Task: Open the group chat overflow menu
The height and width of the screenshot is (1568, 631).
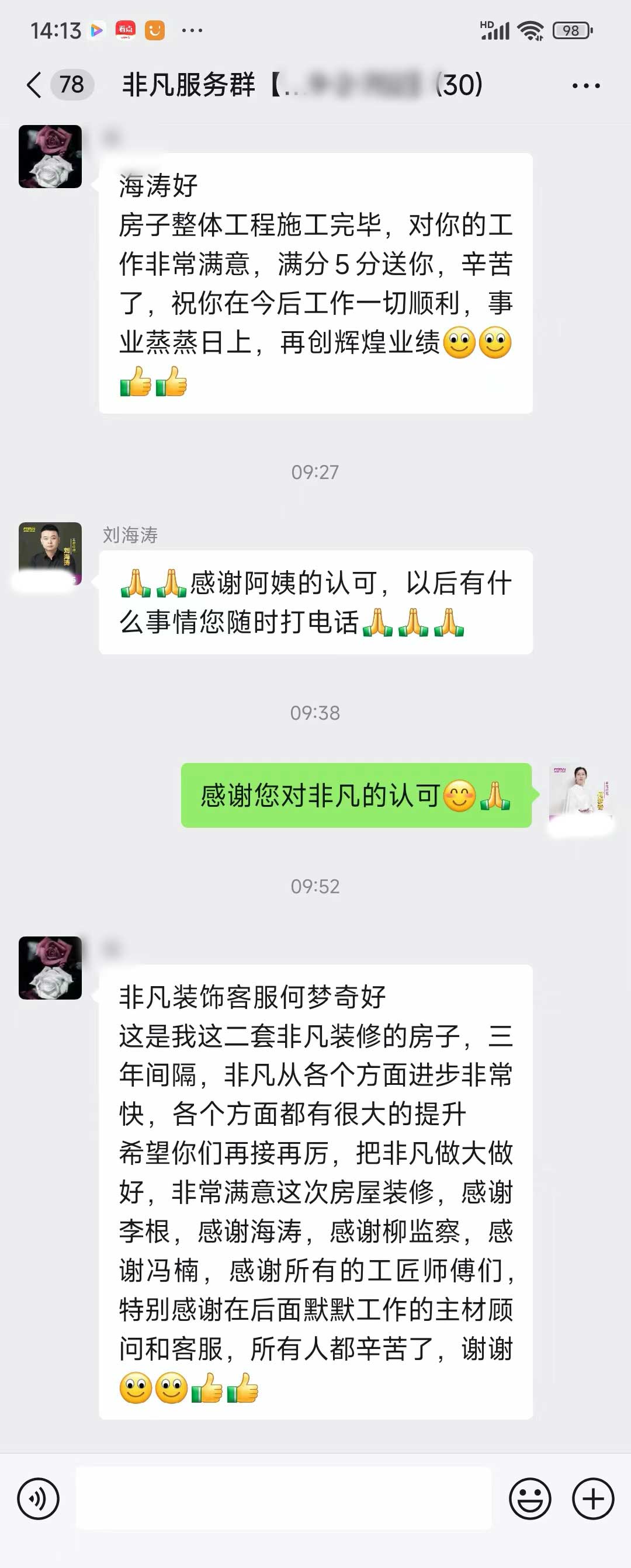Action: pos(585,86)
